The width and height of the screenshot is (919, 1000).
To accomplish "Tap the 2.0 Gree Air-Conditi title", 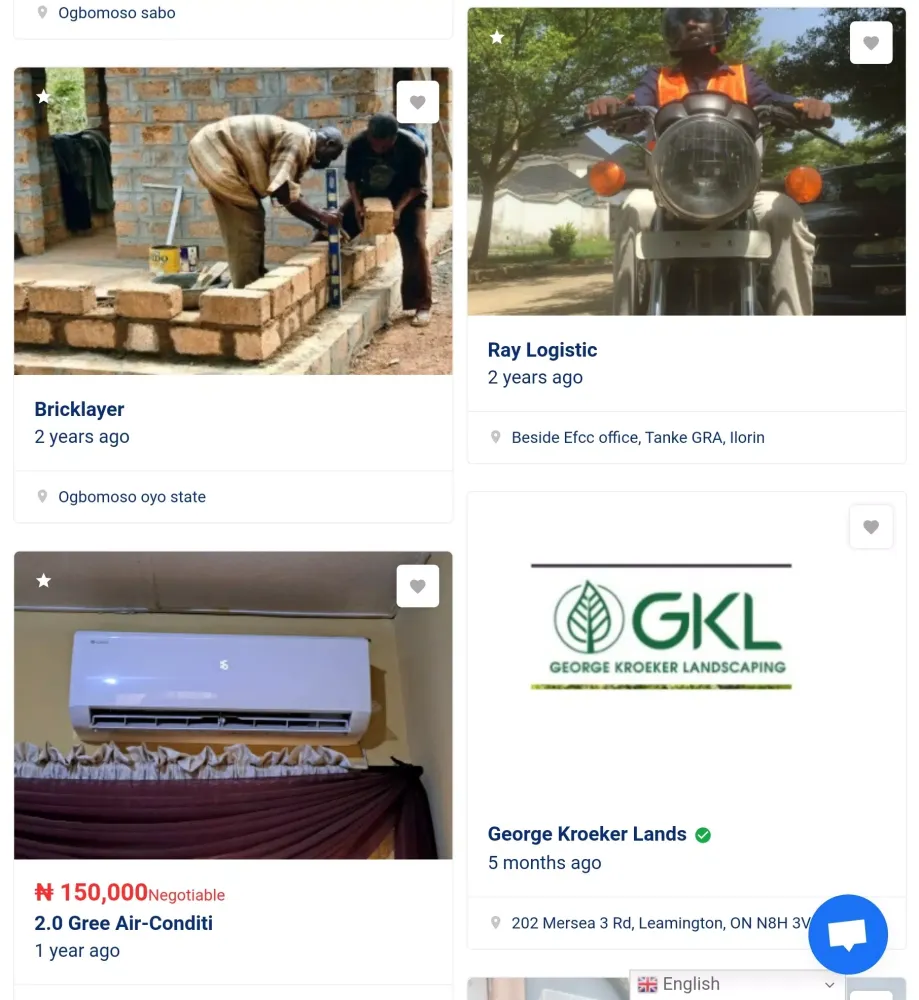I will coord(123,923).
